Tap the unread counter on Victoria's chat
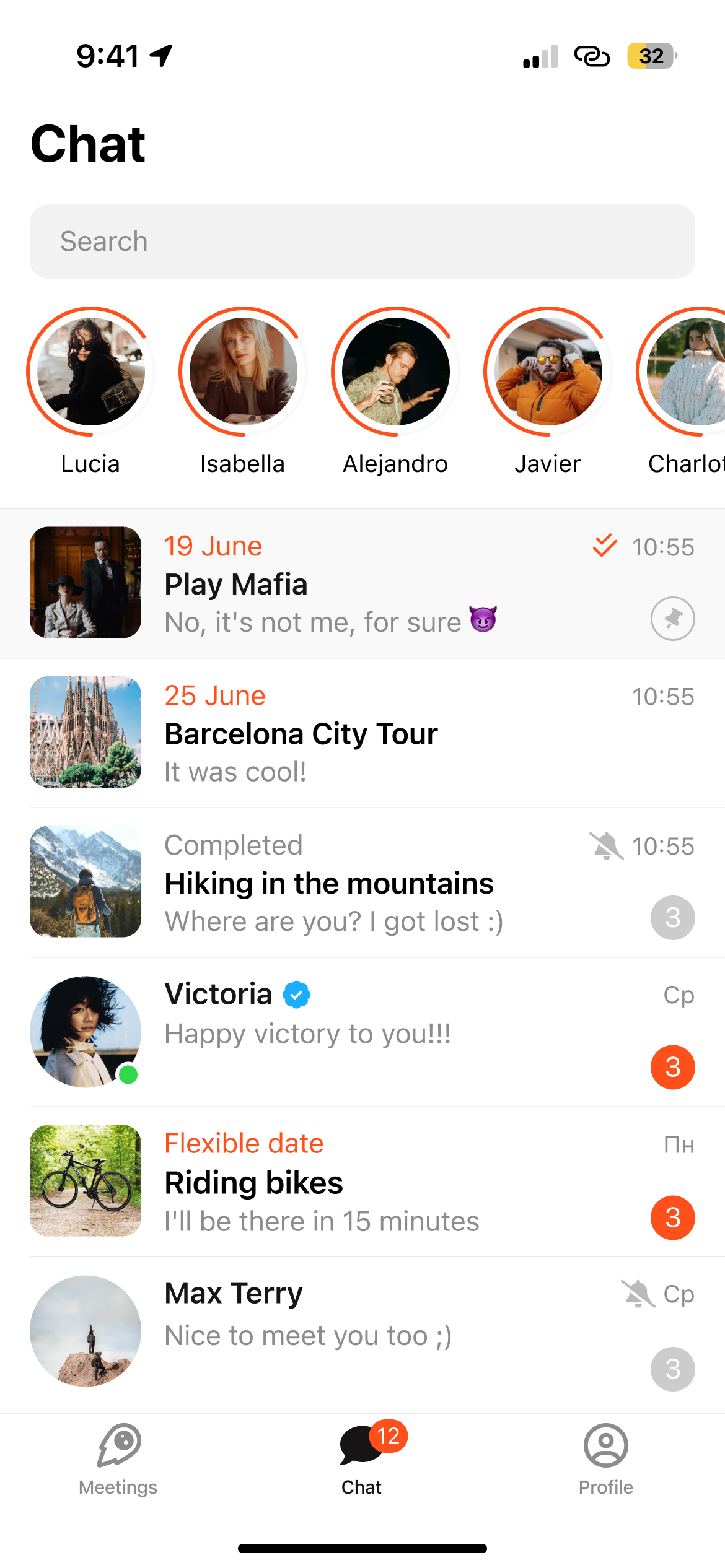Viewport: 725px width, 1568px height. tap(672, 1067)
